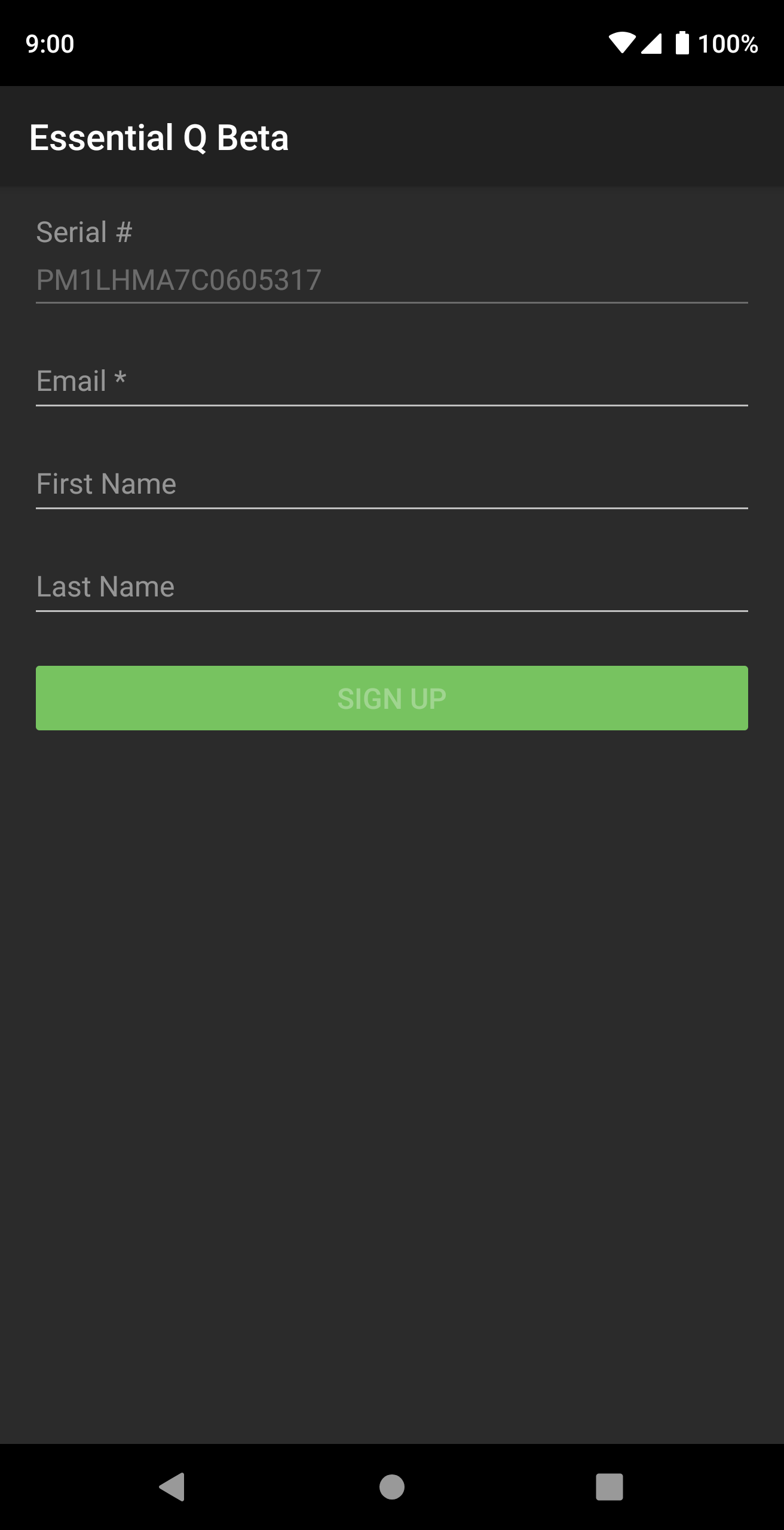Tap the battery icon showing 100%
Screen dimensions: 784x1530
point(683,43)
